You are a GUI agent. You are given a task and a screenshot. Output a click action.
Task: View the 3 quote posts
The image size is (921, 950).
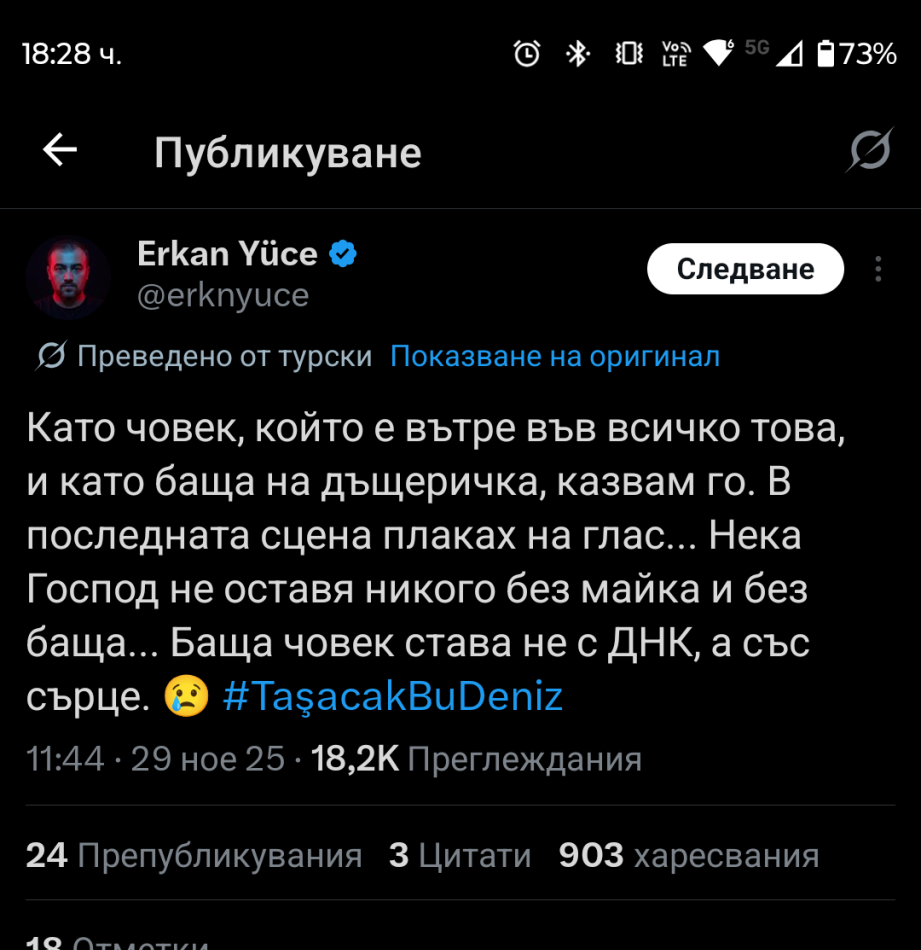(x=460, y=855)
